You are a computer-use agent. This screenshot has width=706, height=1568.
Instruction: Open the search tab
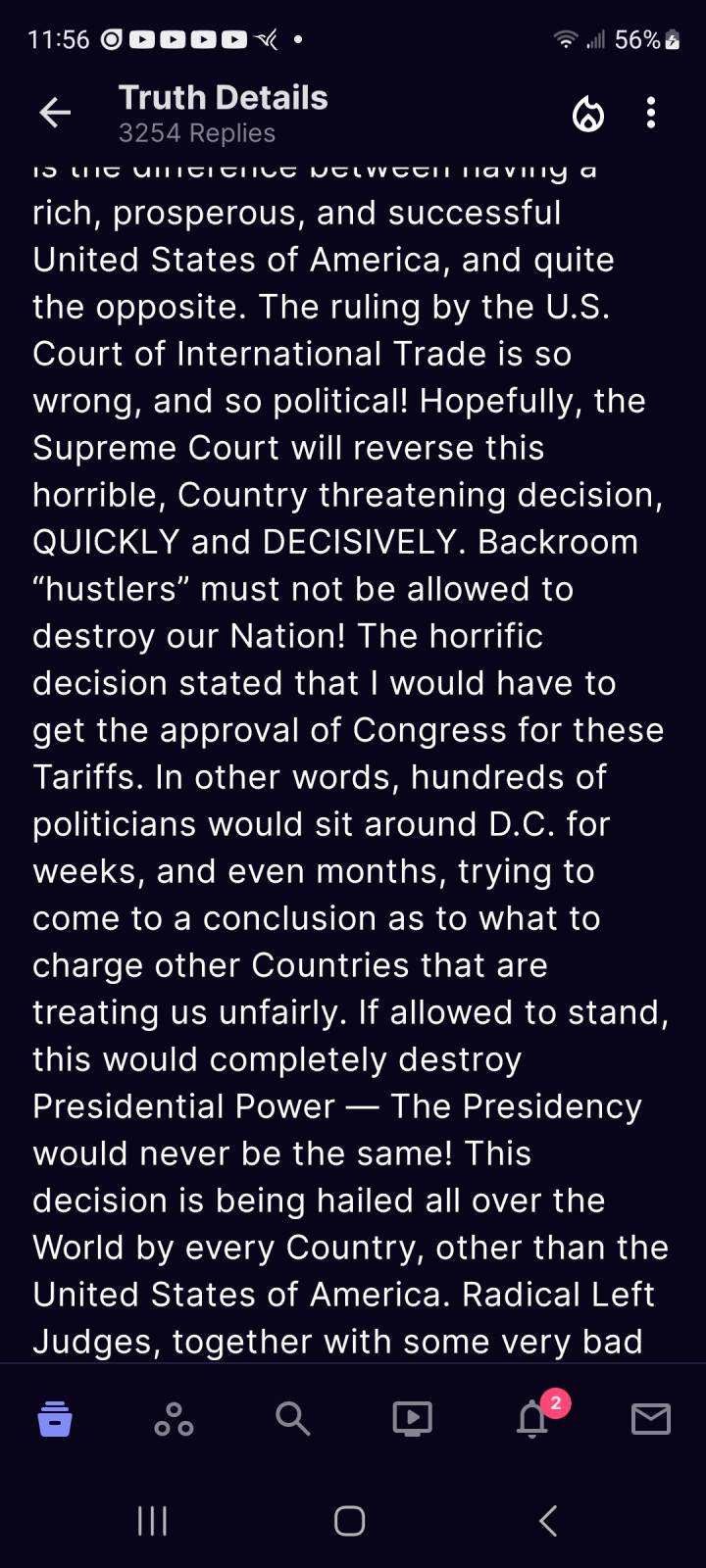pos(292,1418)
